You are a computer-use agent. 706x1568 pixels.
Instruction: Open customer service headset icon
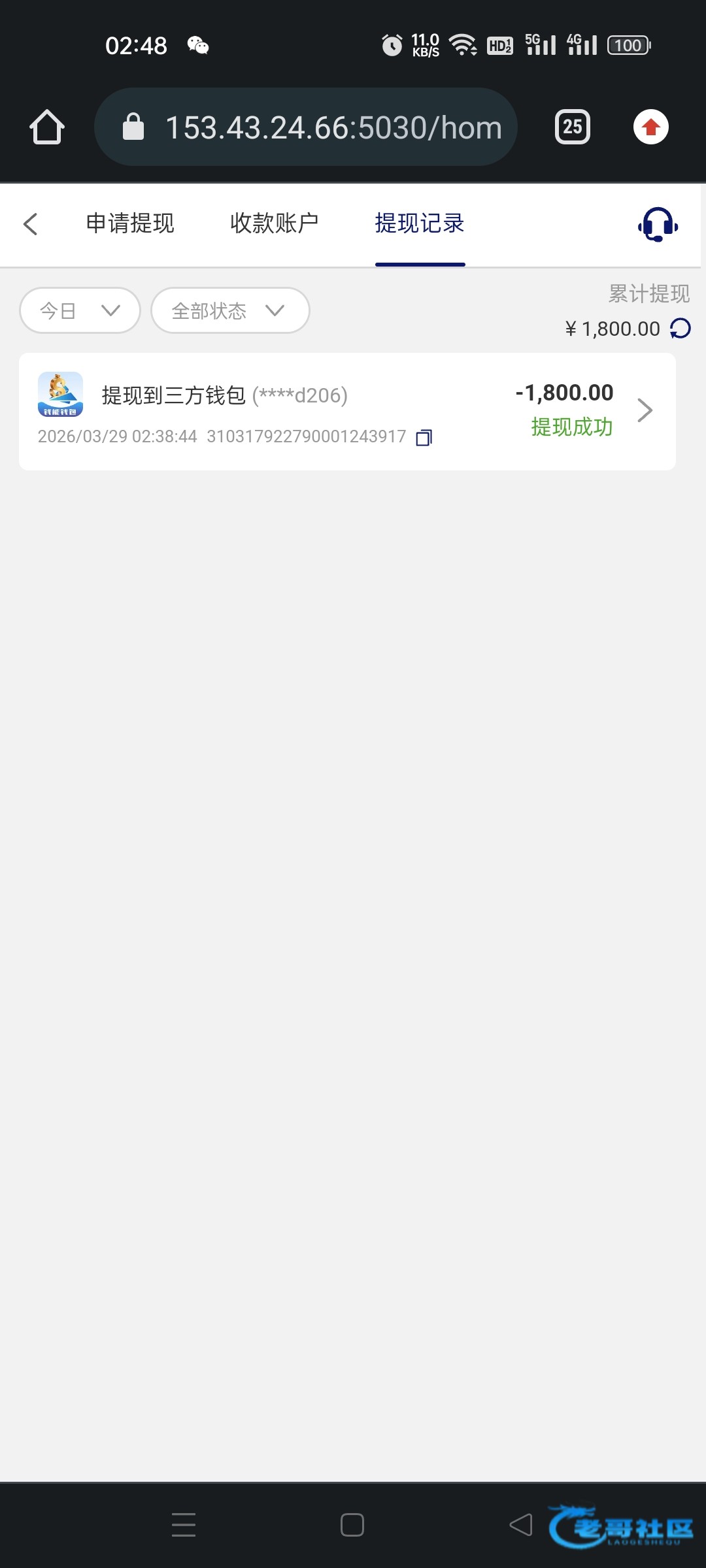pyautogui.click(x=658, y=225)
